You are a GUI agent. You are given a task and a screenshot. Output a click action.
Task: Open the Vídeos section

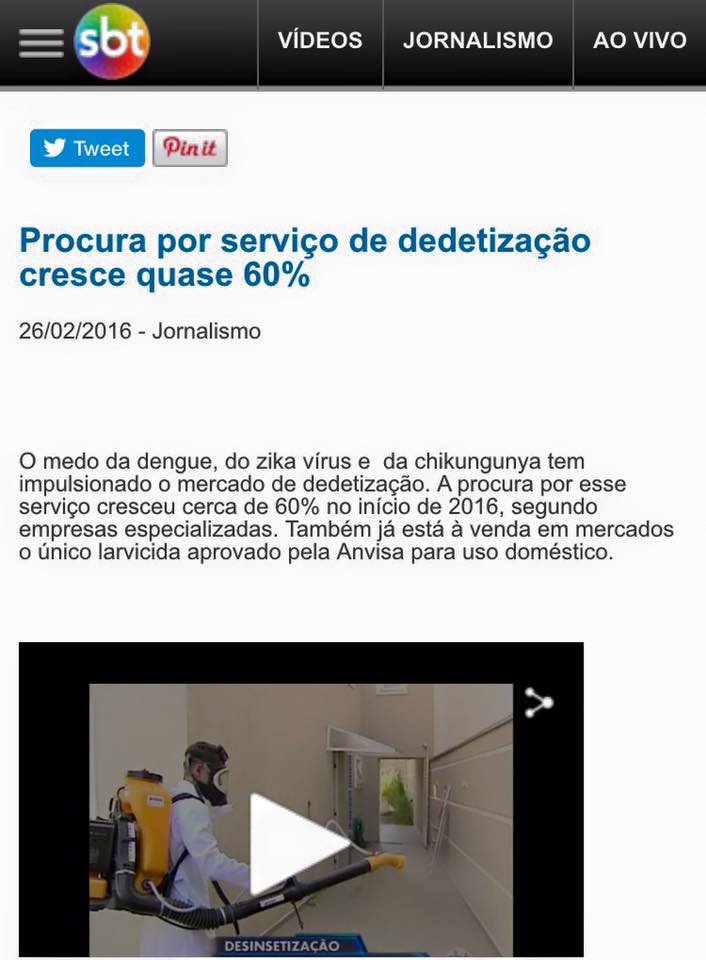320,41
